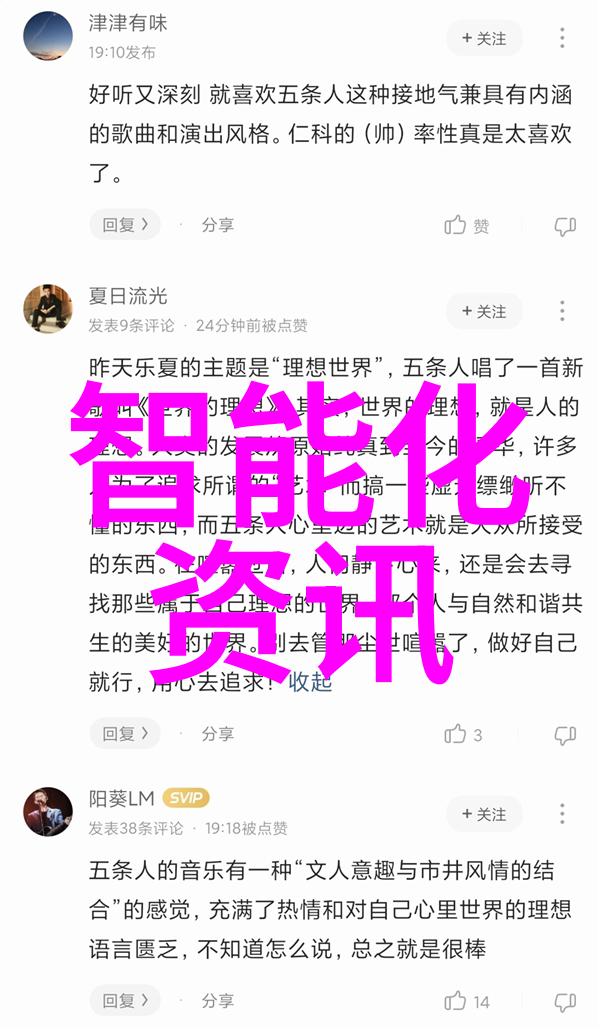
Task: Reply to 津津有味's comment
Action: (x=125, y=225)
